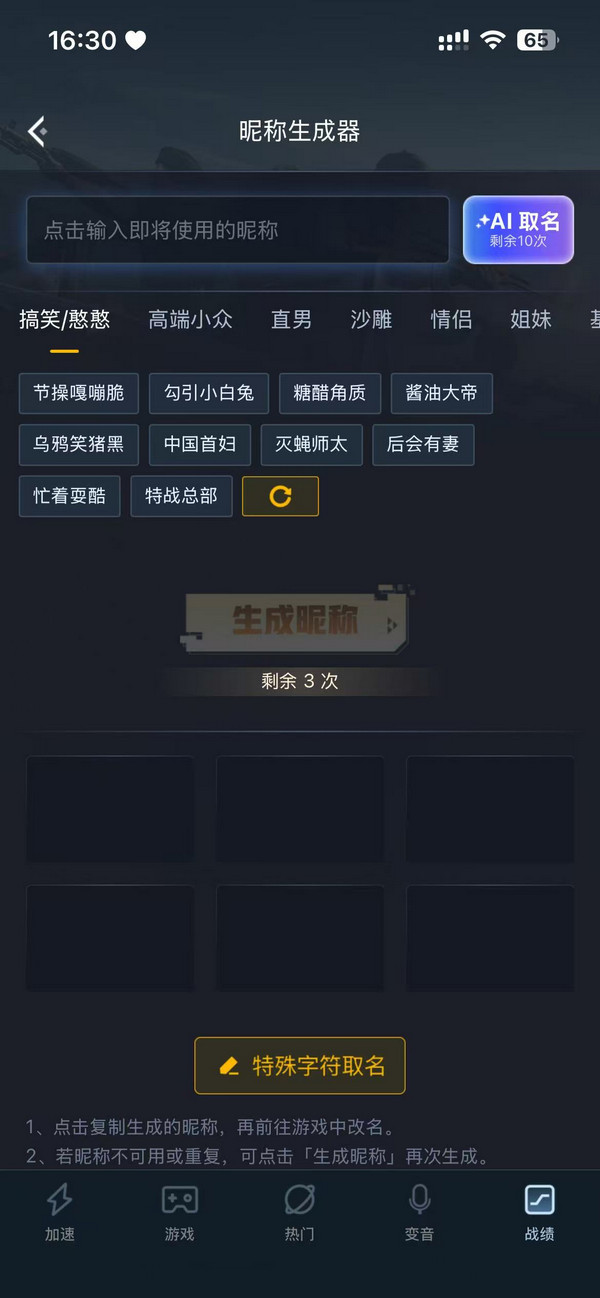
Task: Open 特殊字符取名 special character naming
Action: [x=300, y=1066]
